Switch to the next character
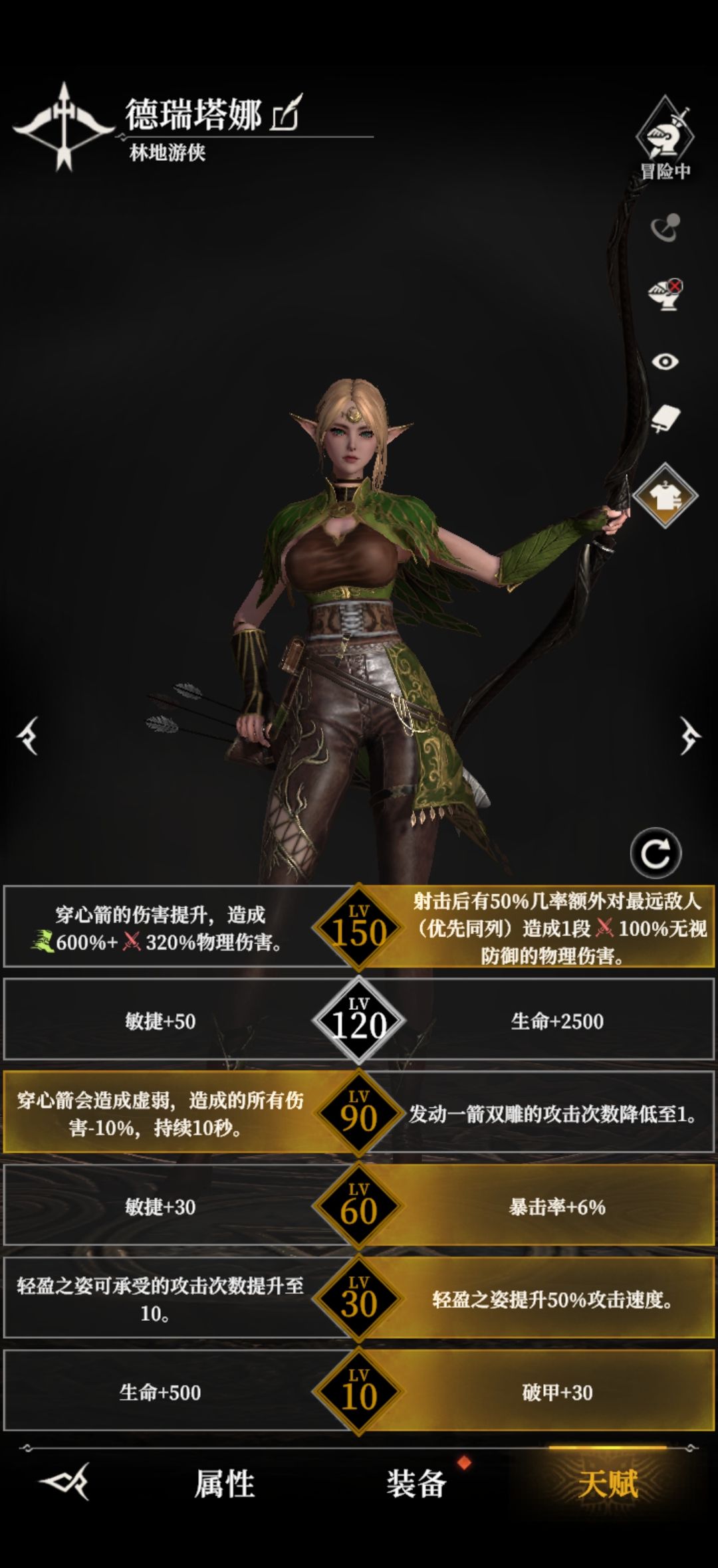Image resolution: width=718 pixels, height=1568 pixels. coord(689,735)
